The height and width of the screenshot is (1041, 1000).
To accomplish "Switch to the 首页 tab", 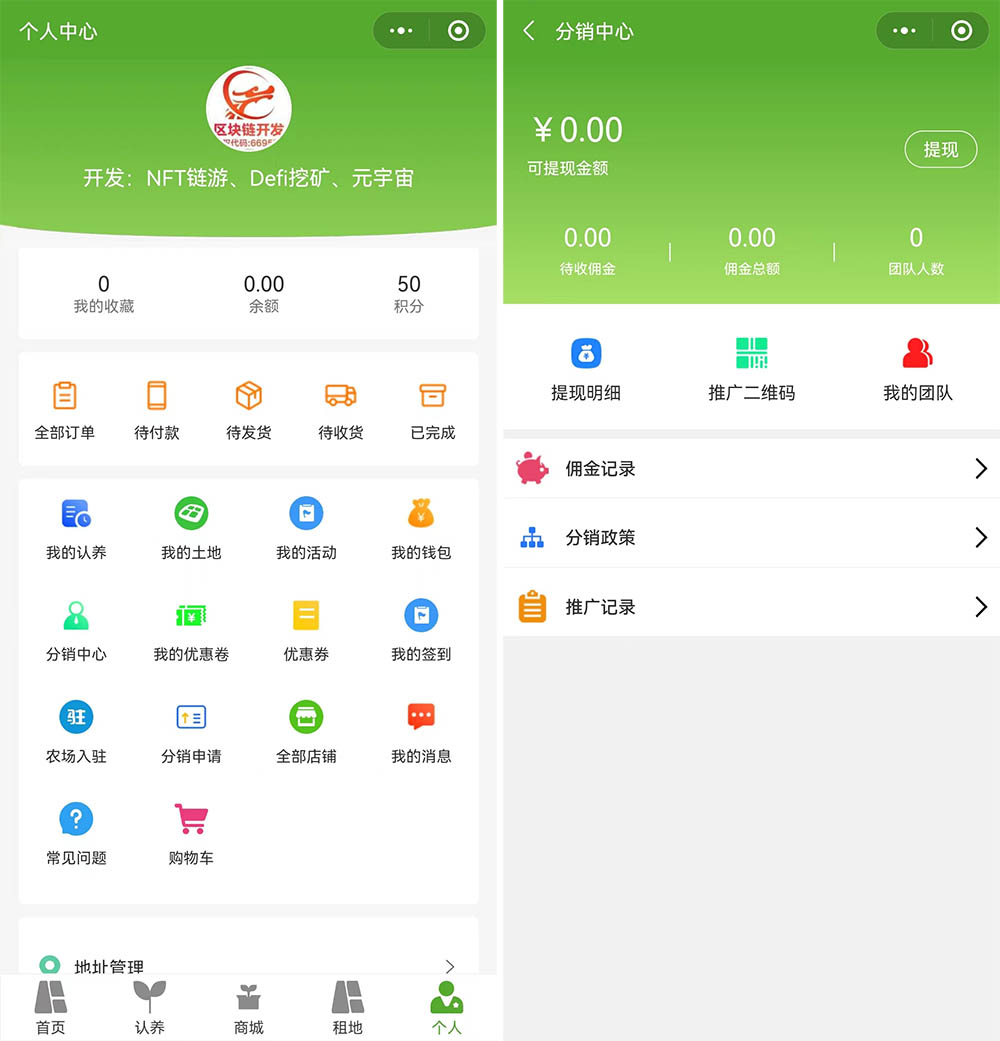I will tap(50, 1007).
